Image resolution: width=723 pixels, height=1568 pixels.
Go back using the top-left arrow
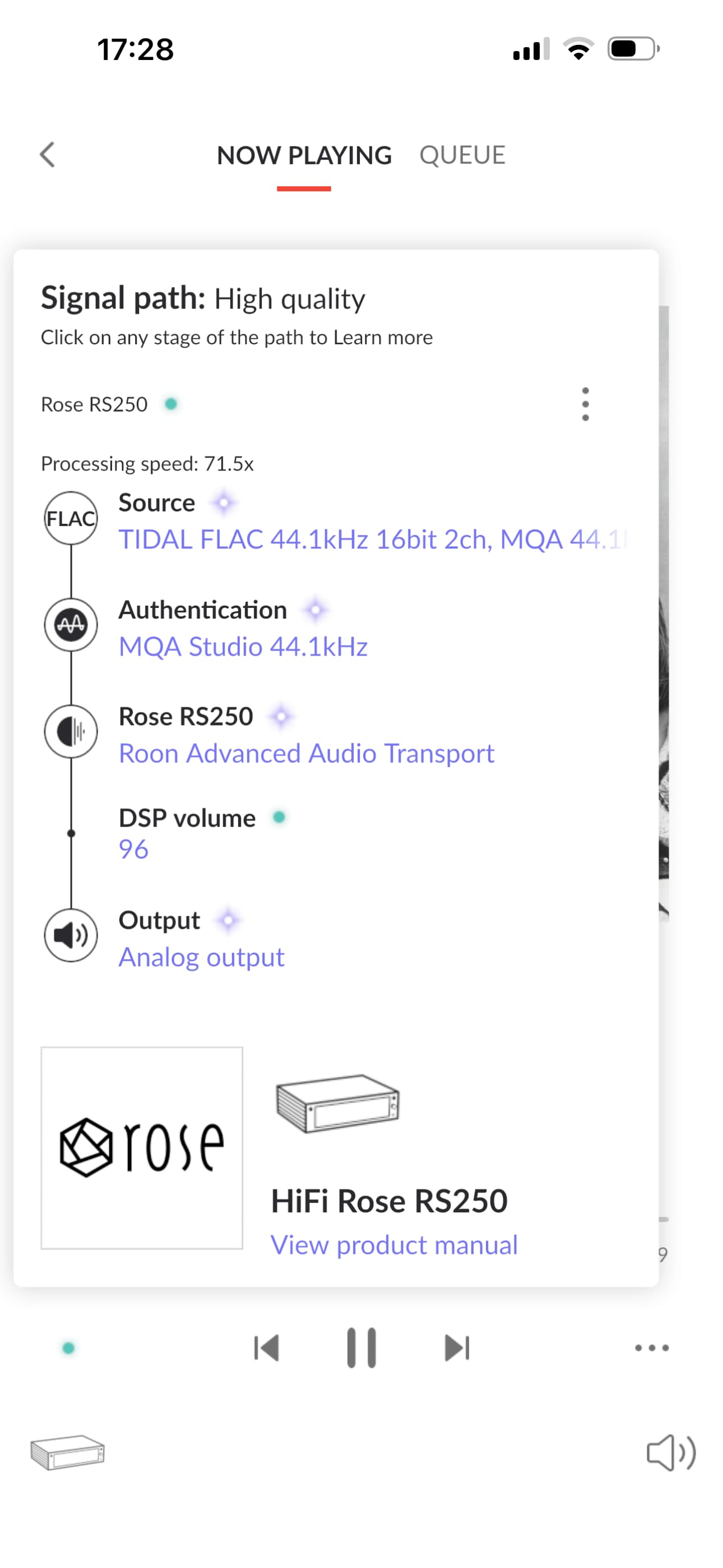pos(47,155)
